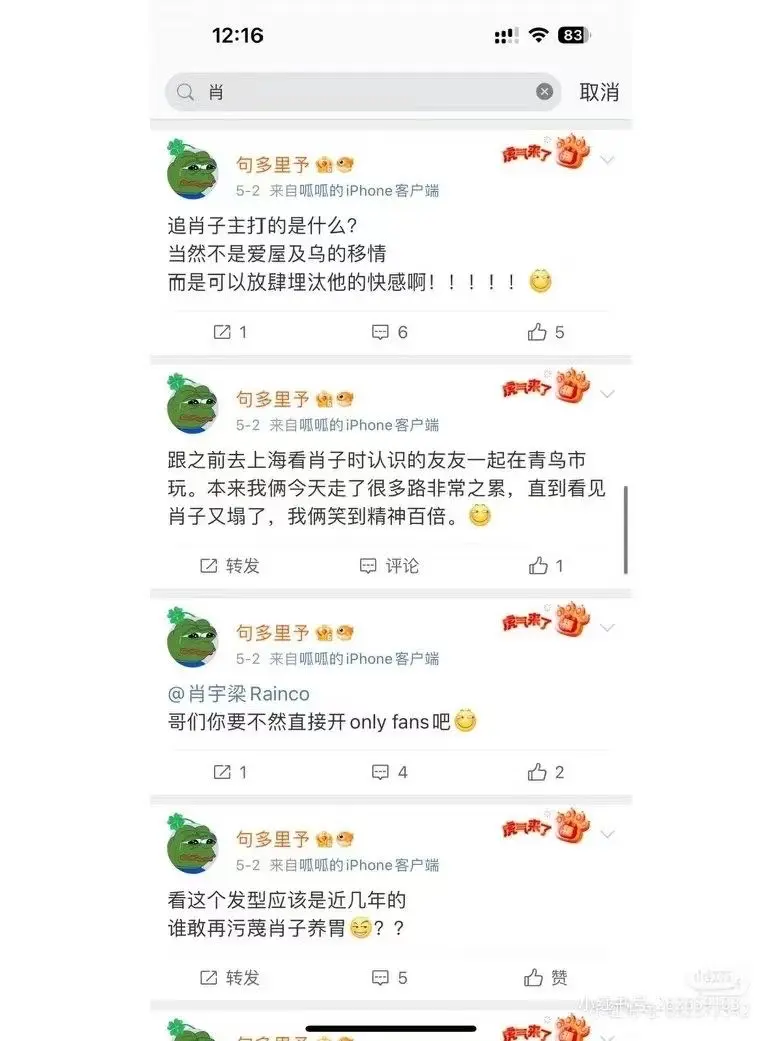Screen dimensions: 781x1041
Task: Tap 评论 under the 青鸟市 post
Action: click(x=390, y=566)
